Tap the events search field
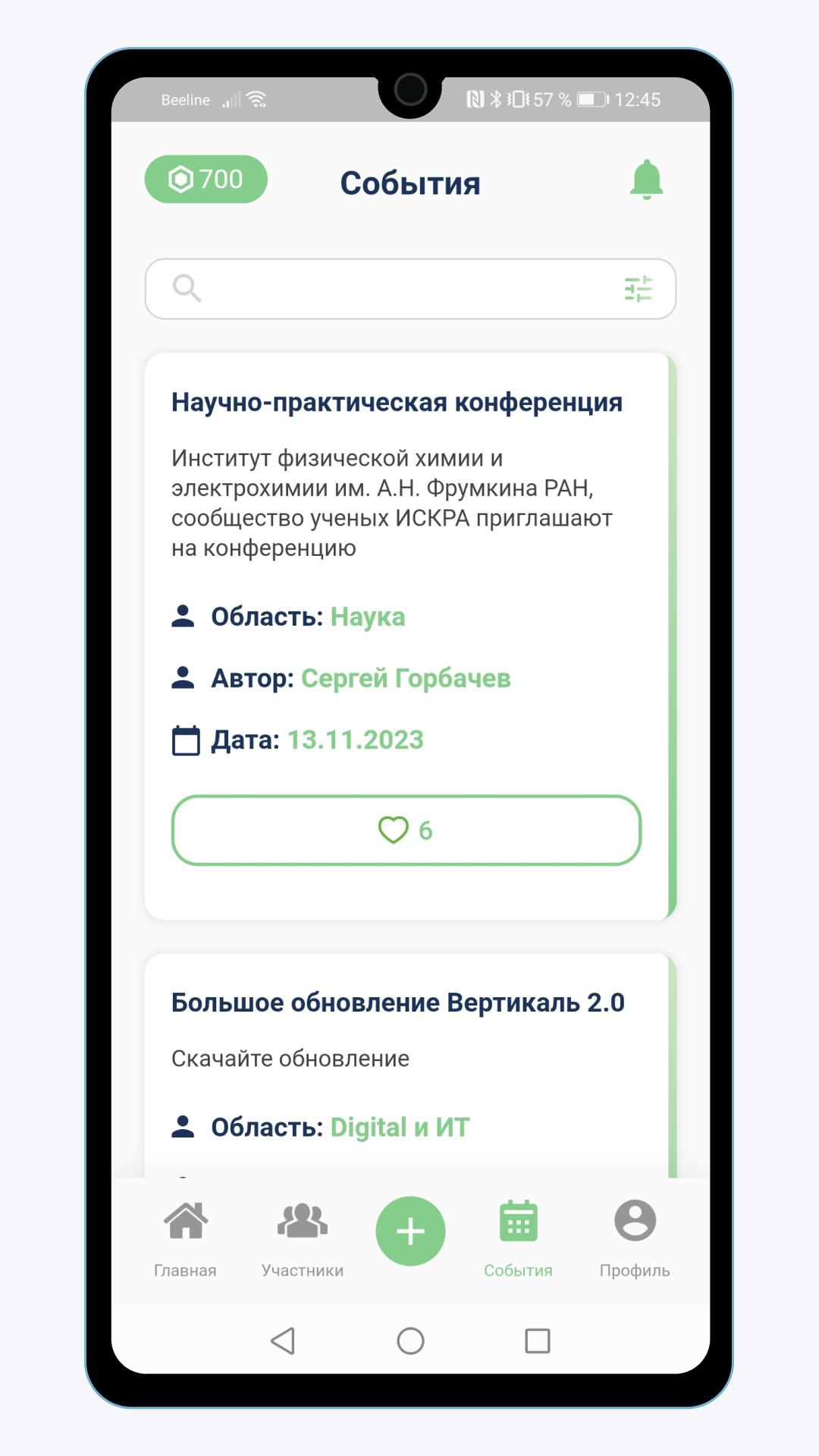 pyautogui.click(x=410, y=289)
